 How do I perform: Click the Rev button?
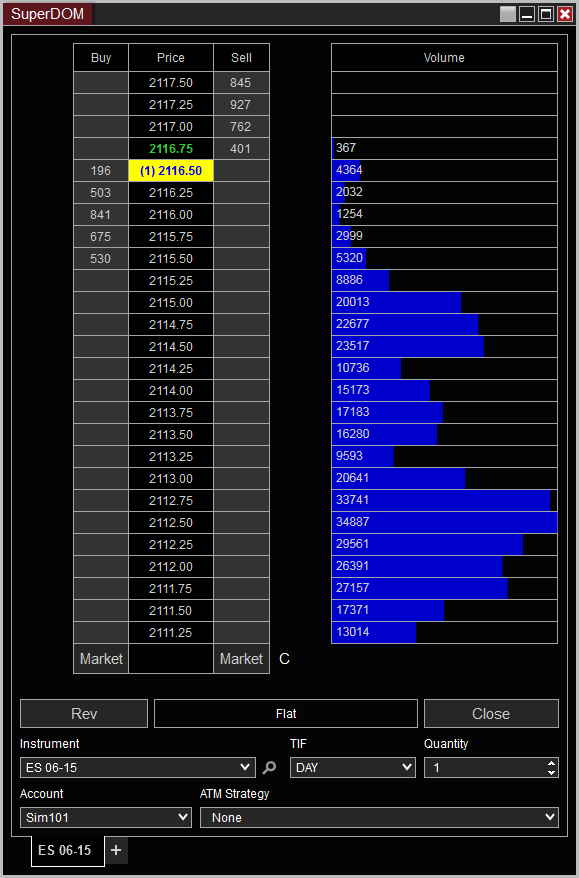(x=84, y=713)
